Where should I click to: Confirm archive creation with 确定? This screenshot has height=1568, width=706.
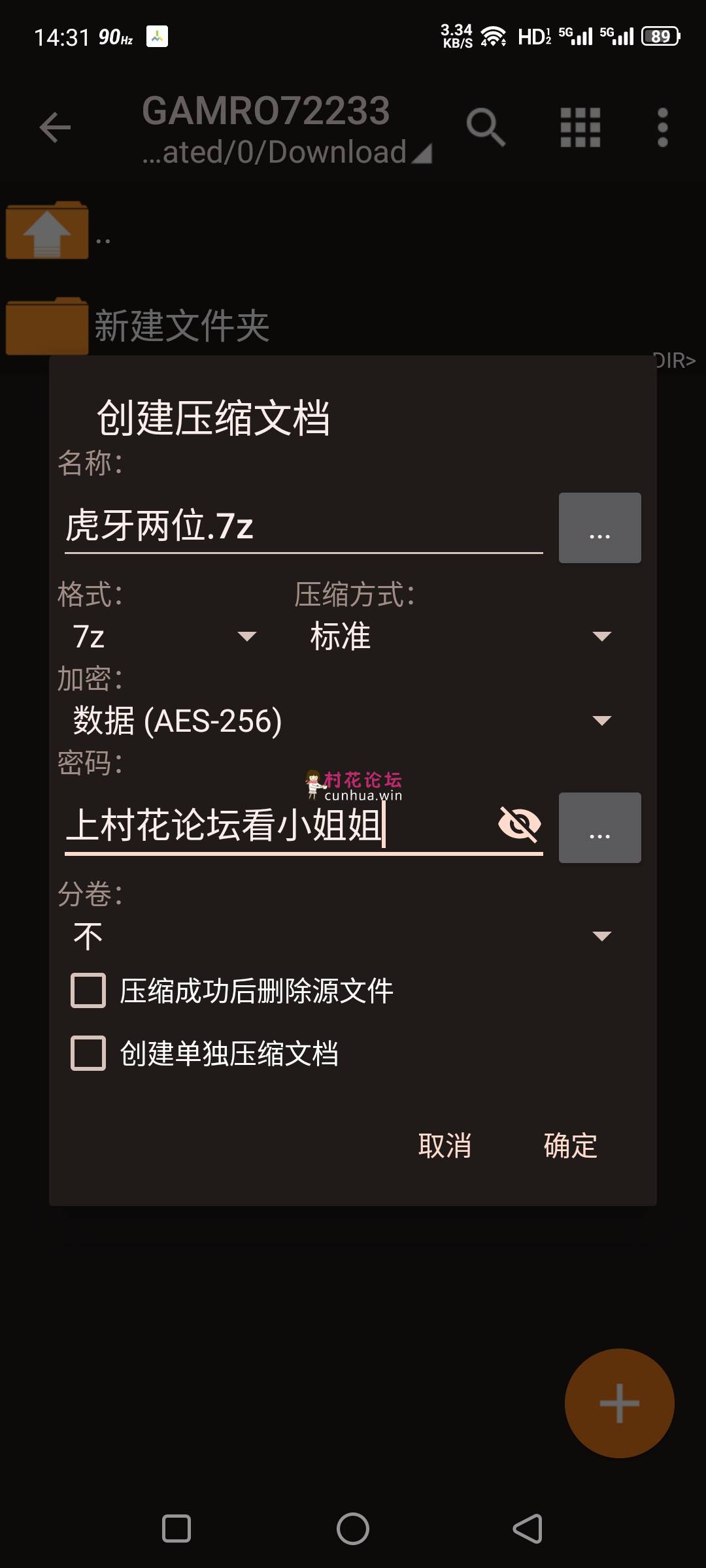570,1145
